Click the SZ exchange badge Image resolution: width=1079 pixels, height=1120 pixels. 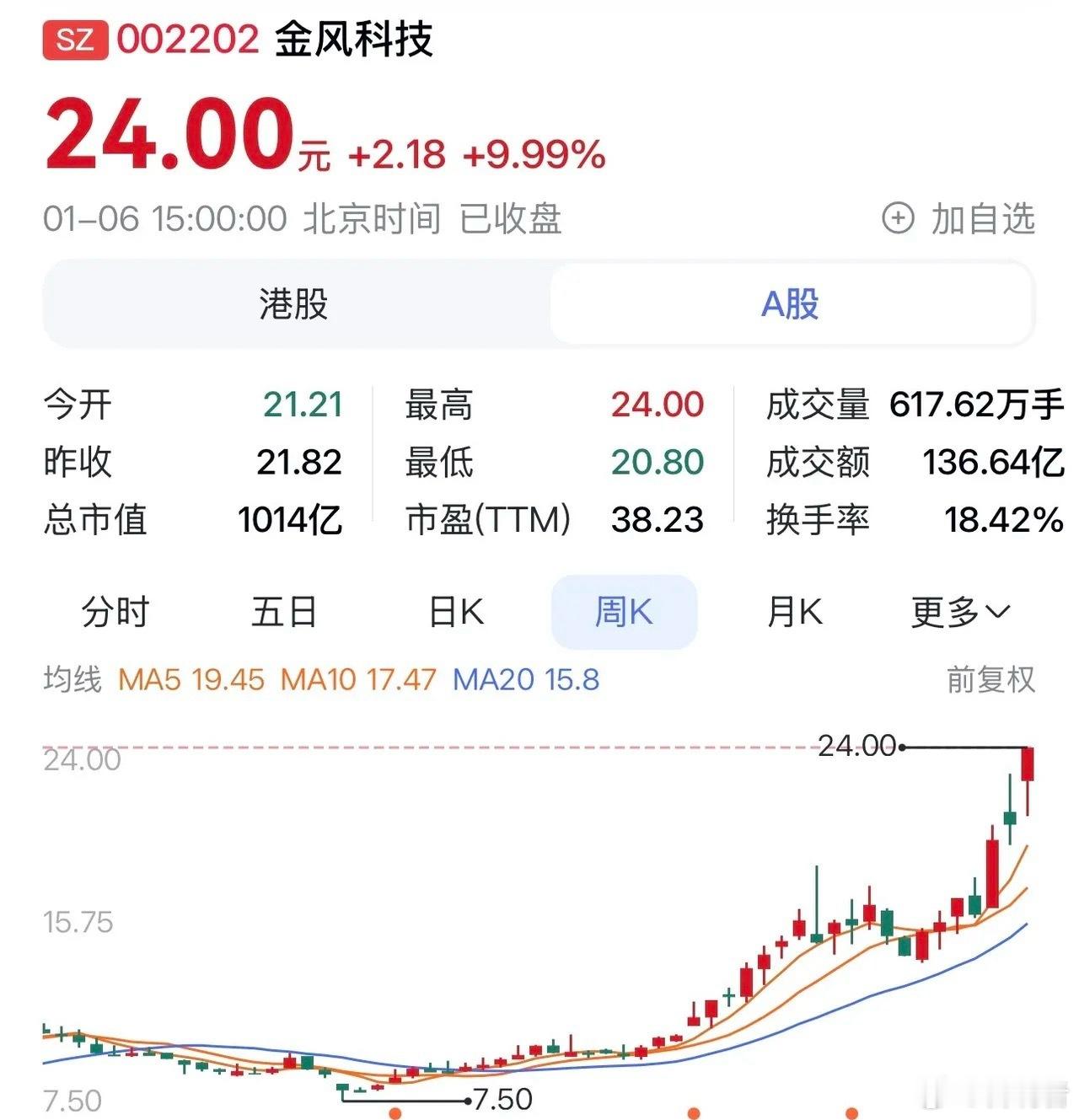76,38
